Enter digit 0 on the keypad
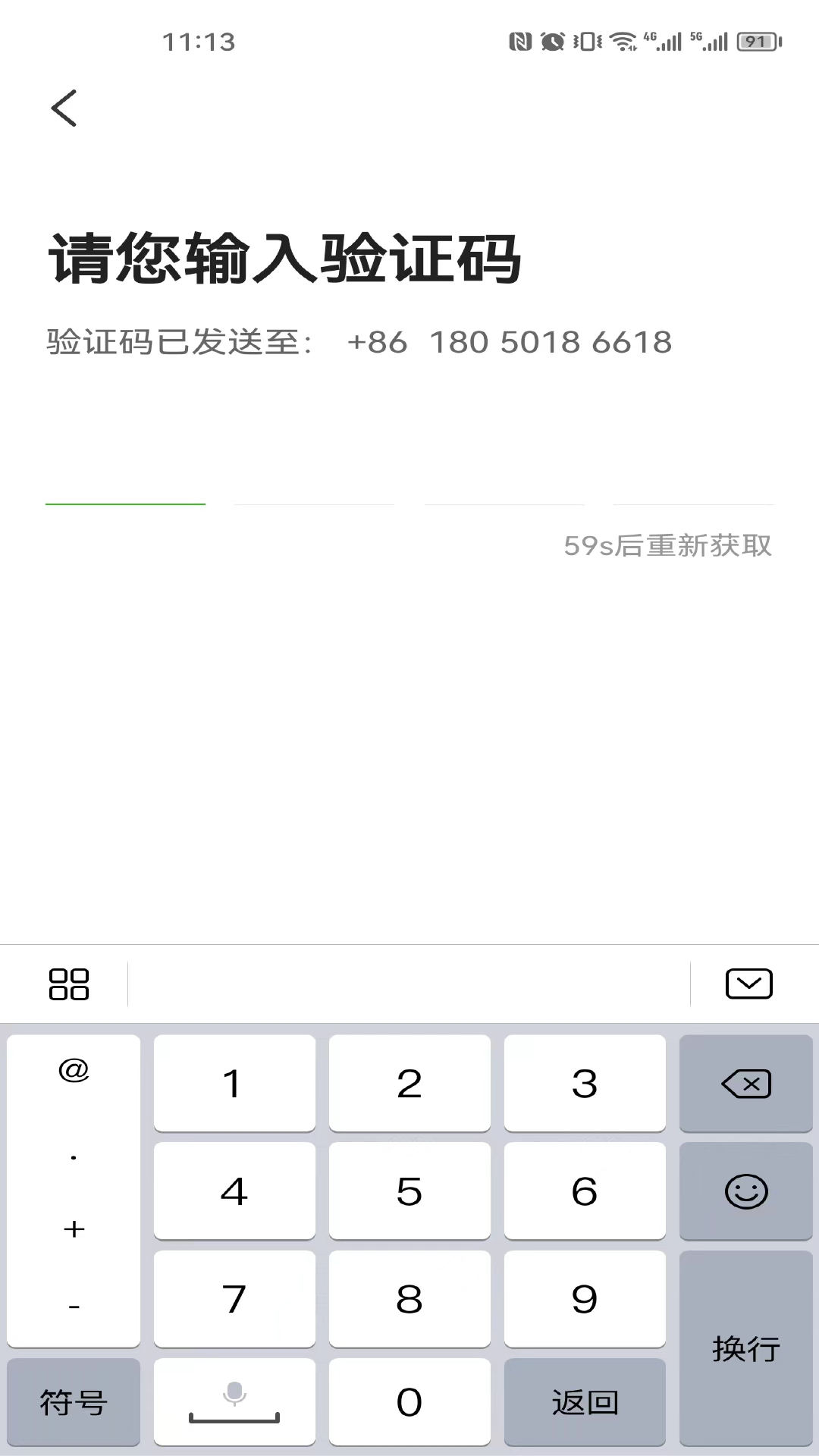 409,1401
